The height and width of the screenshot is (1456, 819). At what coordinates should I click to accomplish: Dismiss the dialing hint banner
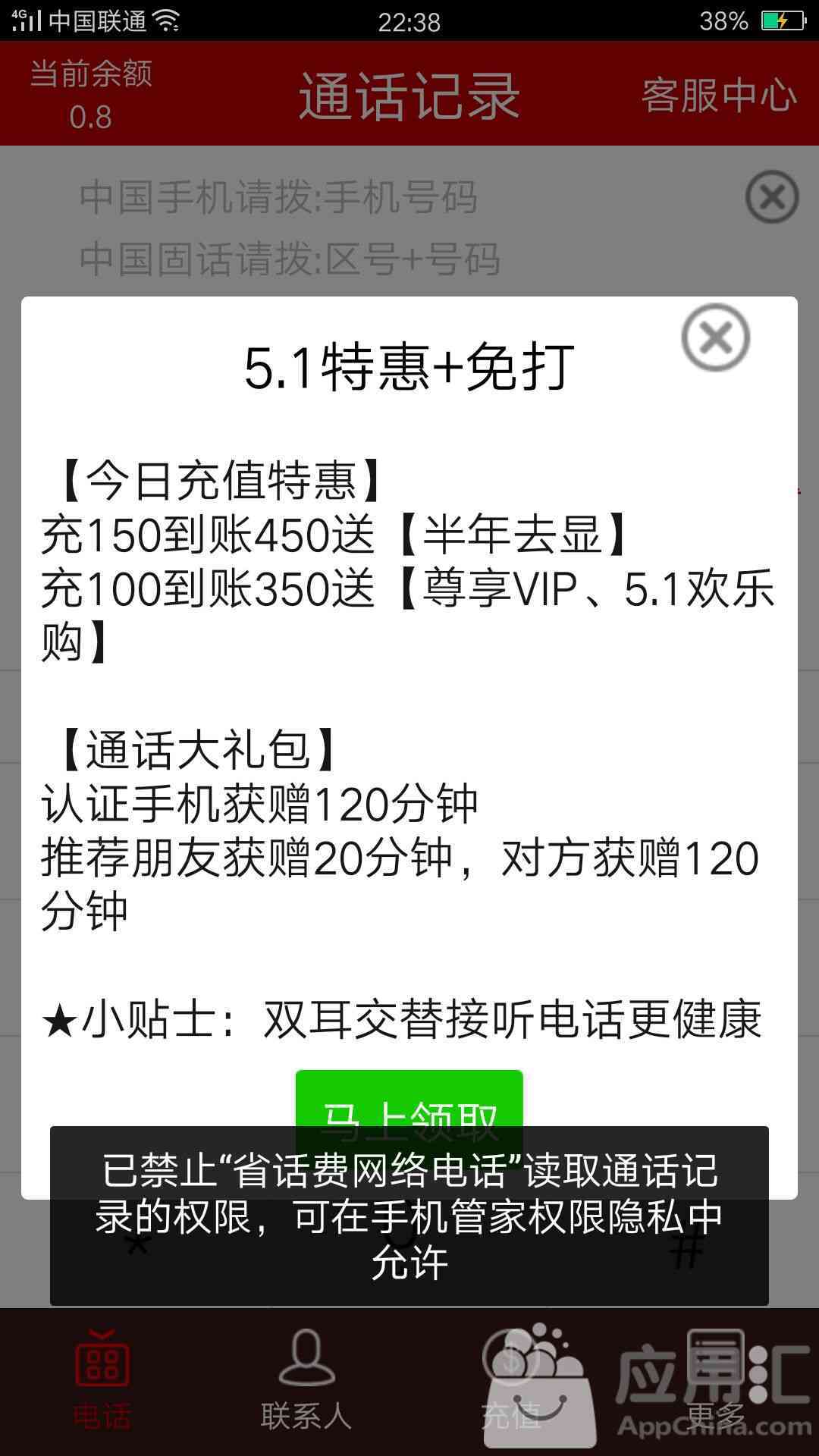[771, 197]
